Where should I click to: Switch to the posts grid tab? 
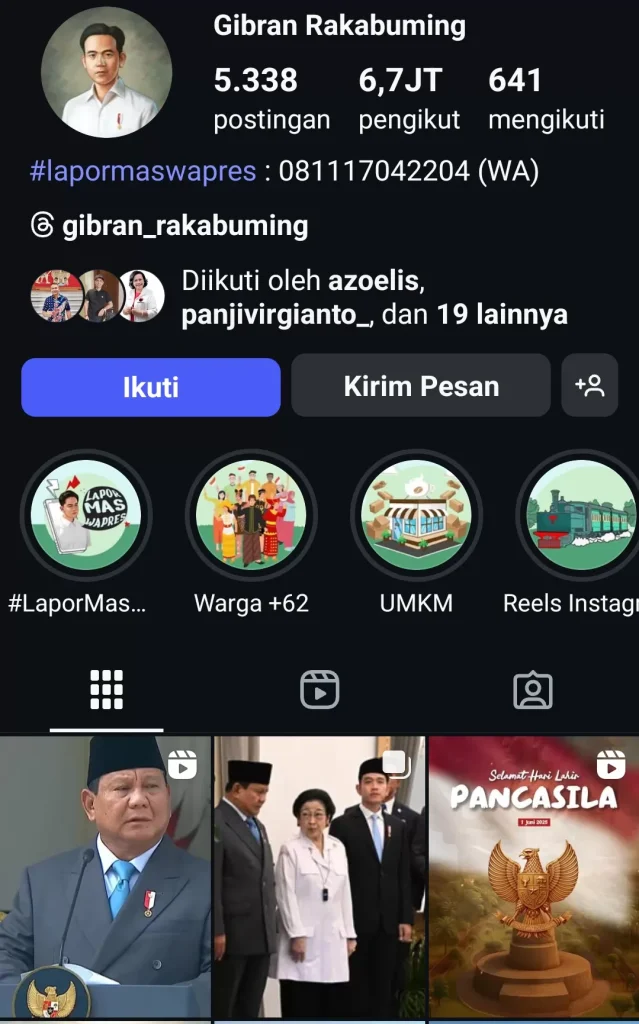click(x=107, y=690)
